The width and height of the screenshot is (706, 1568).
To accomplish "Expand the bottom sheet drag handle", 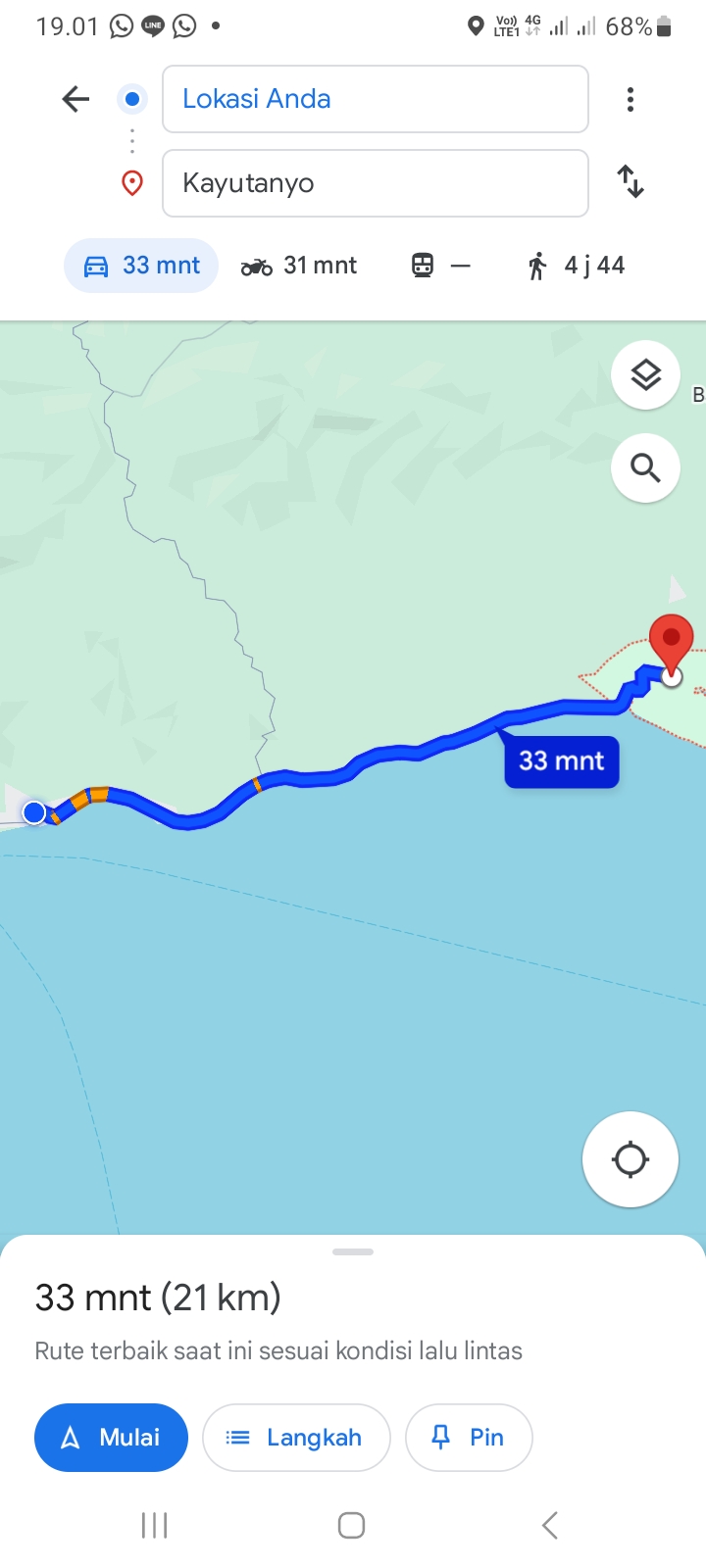I will click(353, 1251).
